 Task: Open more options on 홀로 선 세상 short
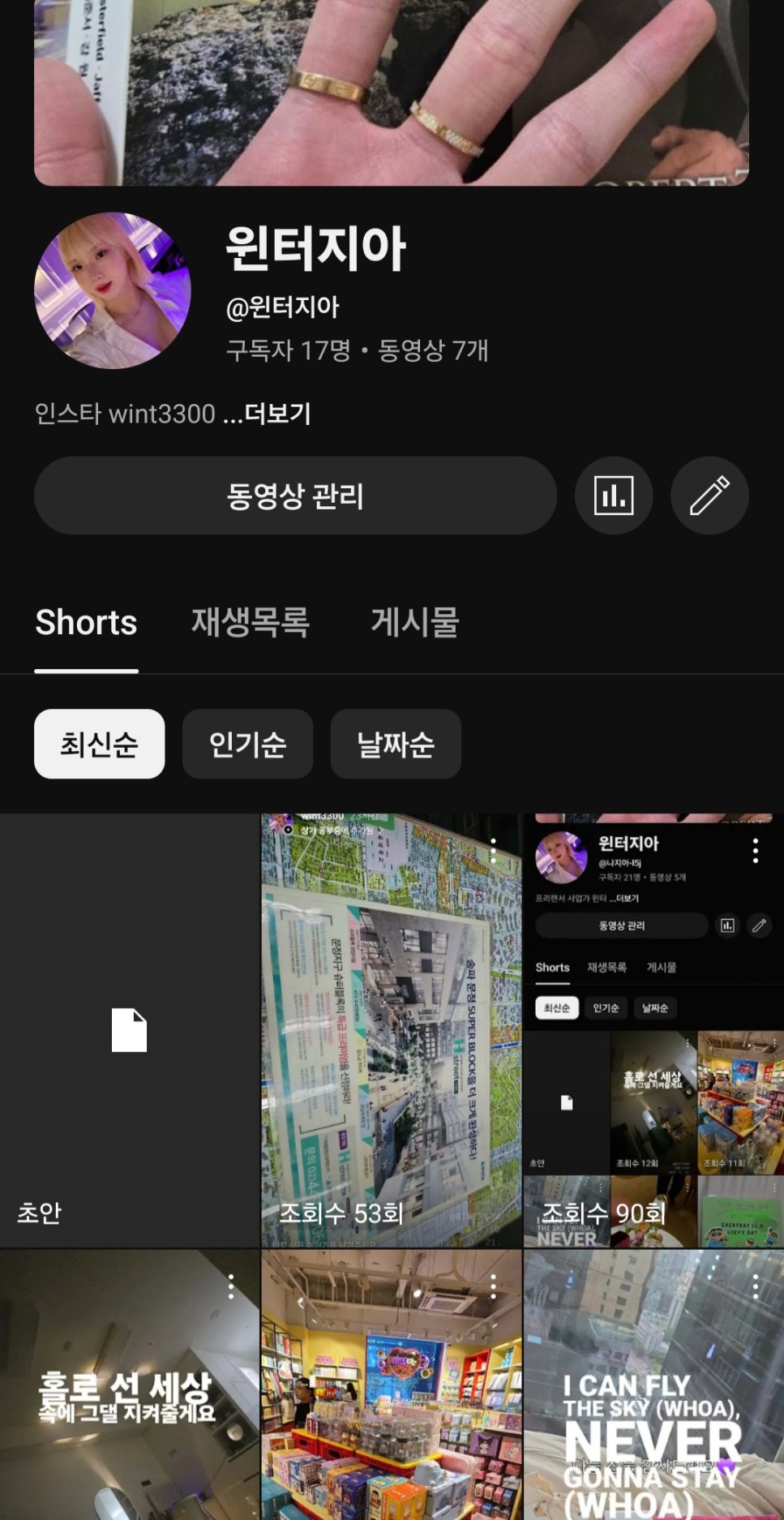point(231,1286)
